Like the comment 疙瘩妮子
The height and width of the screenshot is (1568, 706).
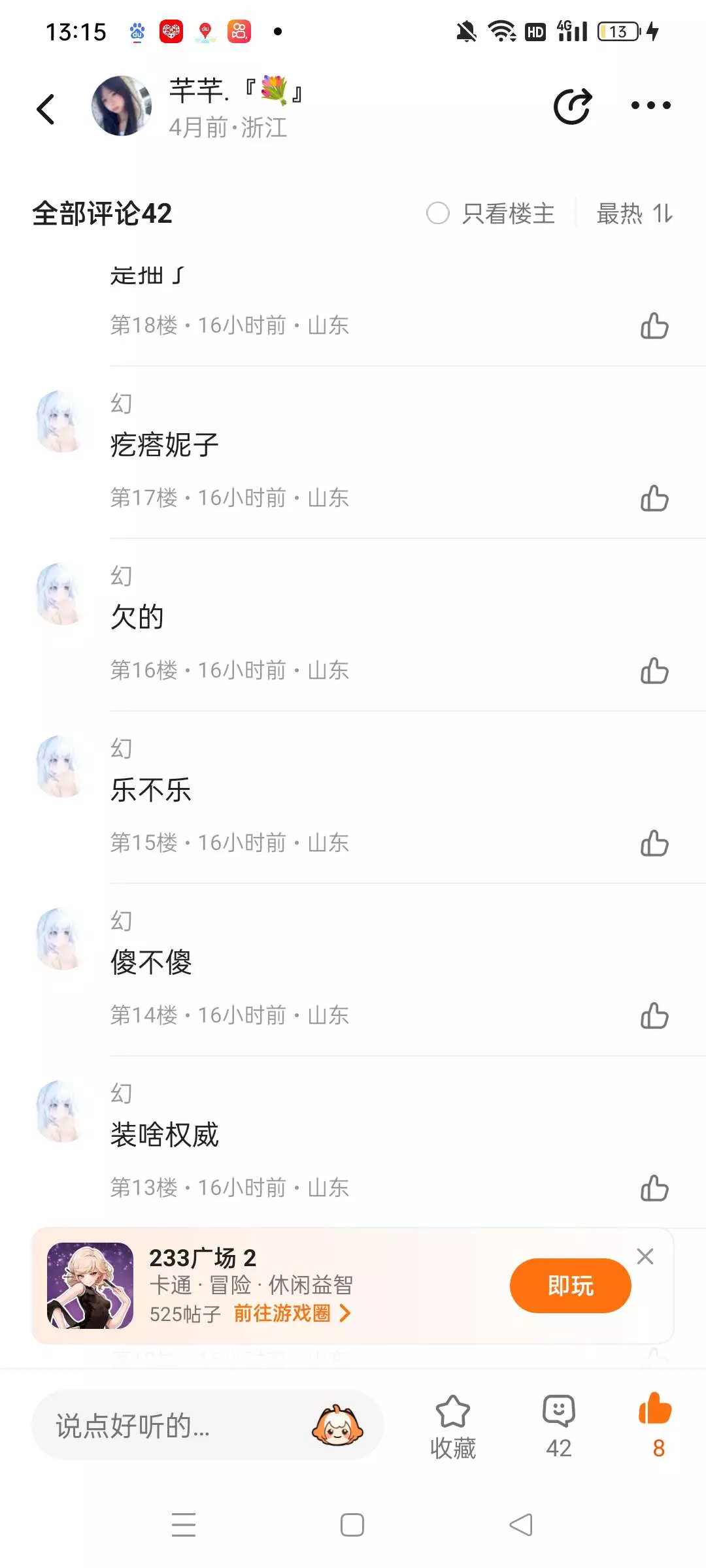(x=654, y=498)
